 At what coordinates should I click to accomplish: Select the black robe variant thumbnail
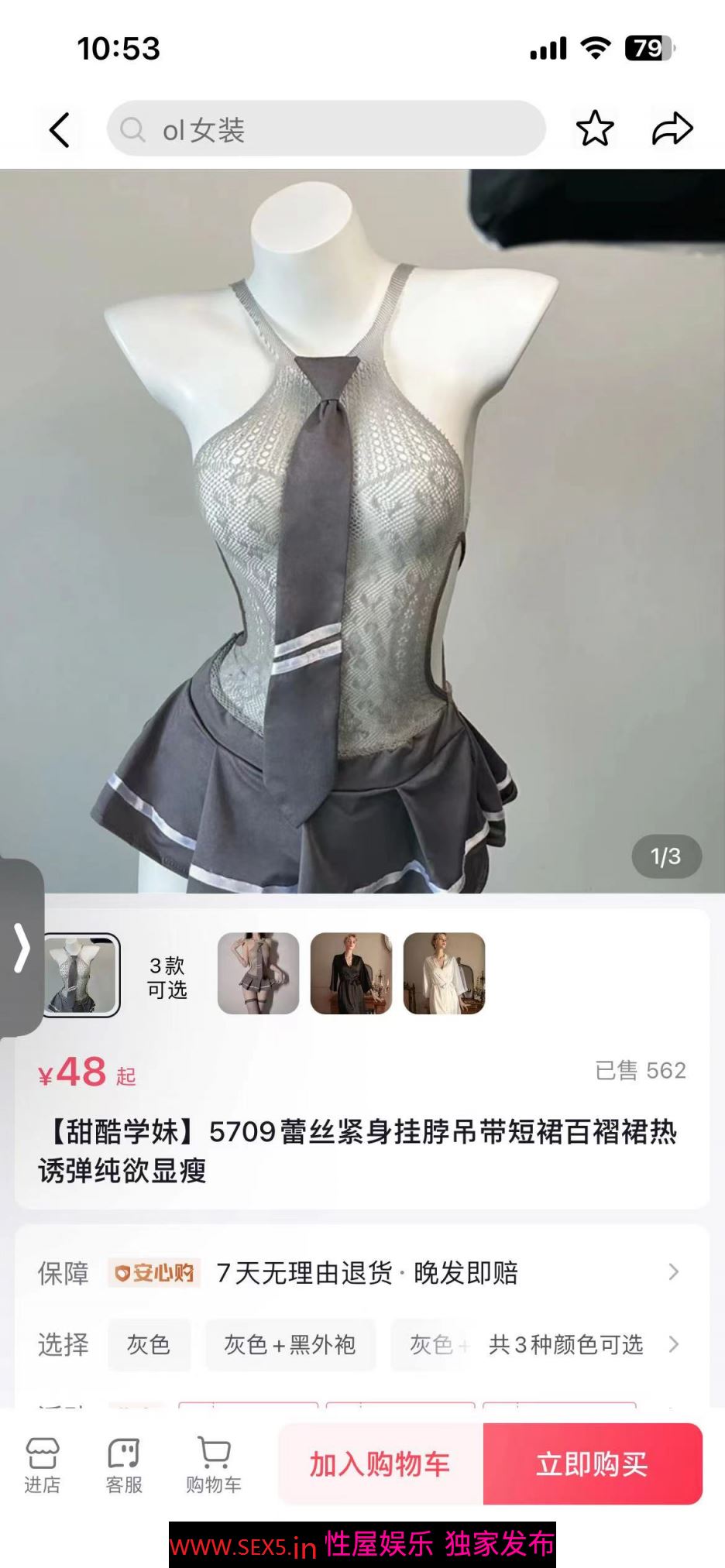(x=351, y=973)
